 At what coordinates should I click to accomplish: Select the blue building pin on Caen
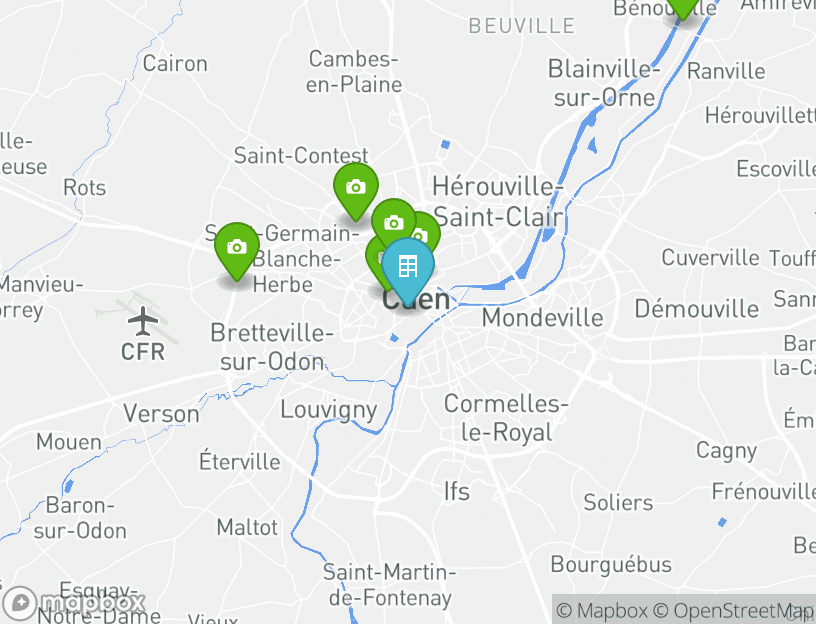click(407, 266)
